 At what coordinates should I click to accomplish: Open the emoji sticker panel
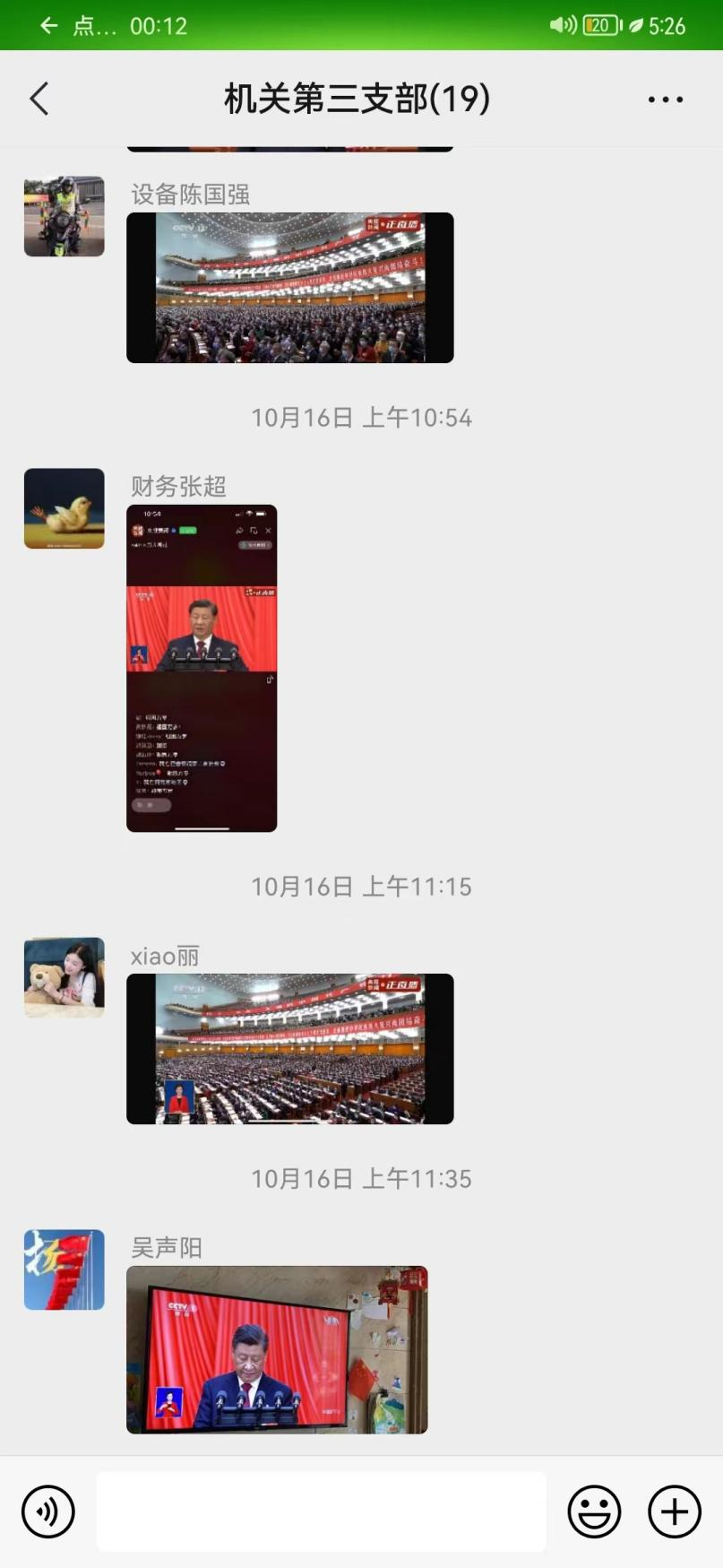[594, 1512]
